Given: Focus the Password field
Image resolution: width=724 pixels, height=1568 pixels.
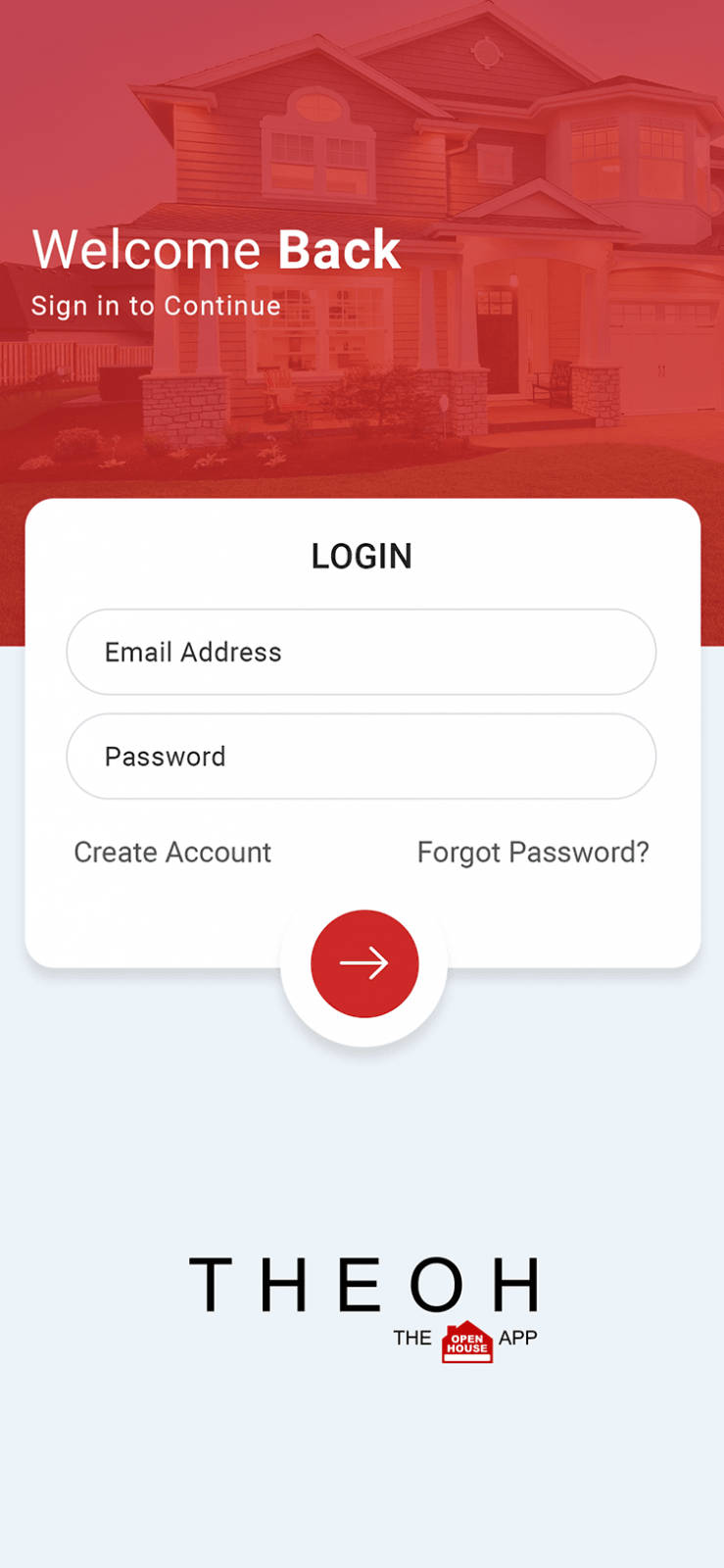Looking at the screenshot, I should click(x=362, y=757).
